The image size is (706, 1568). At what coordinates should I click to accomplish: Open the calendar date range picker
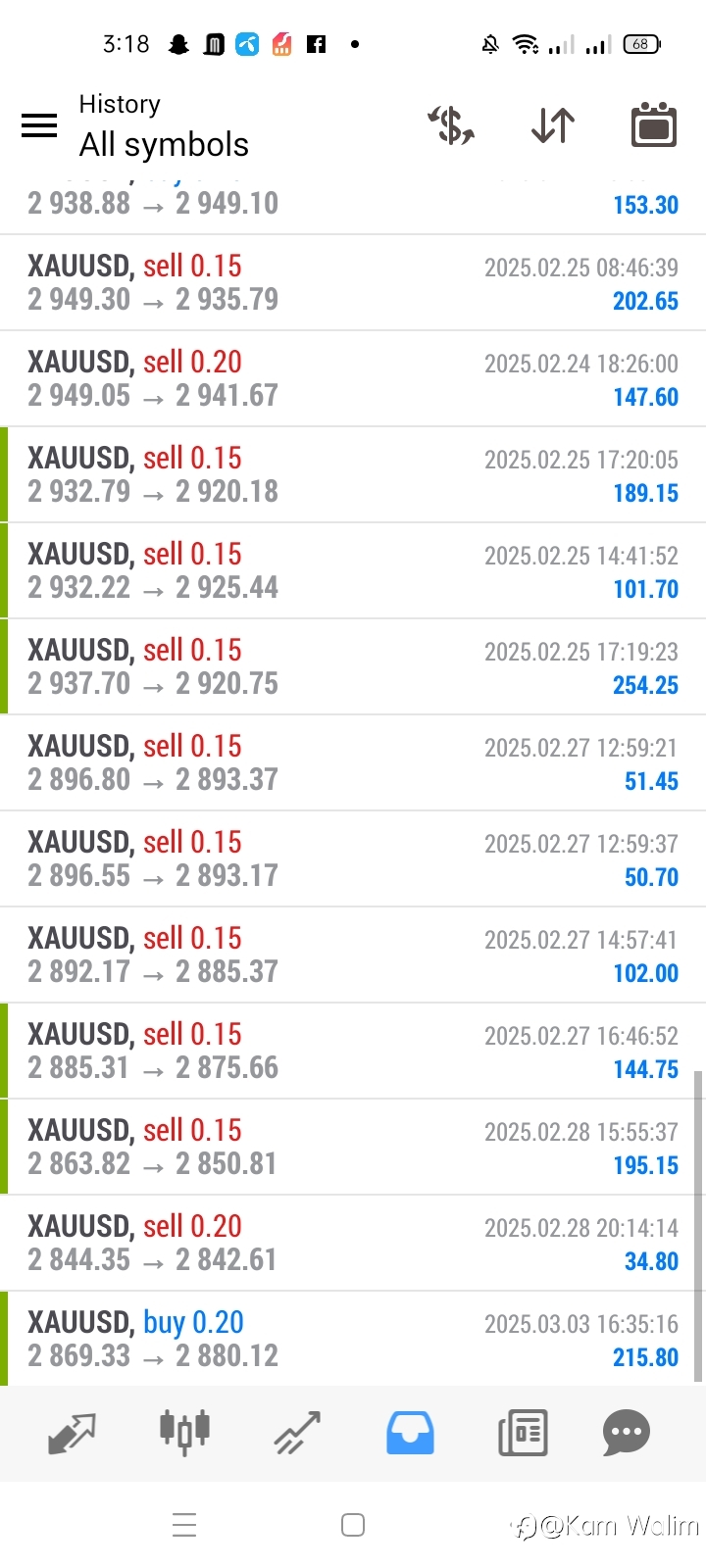[654, 124]
